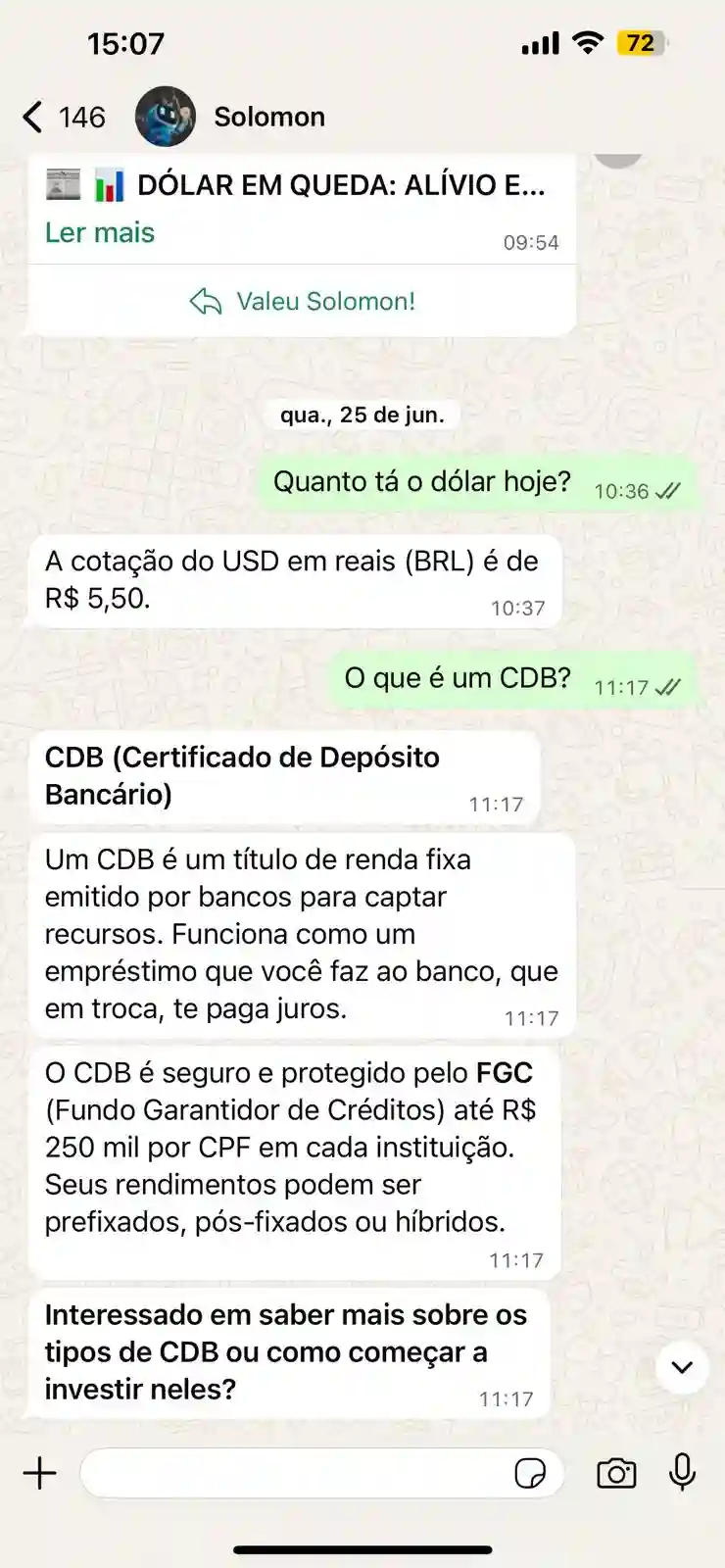Tap the cellular signal bars indicator

coord(540,43)
